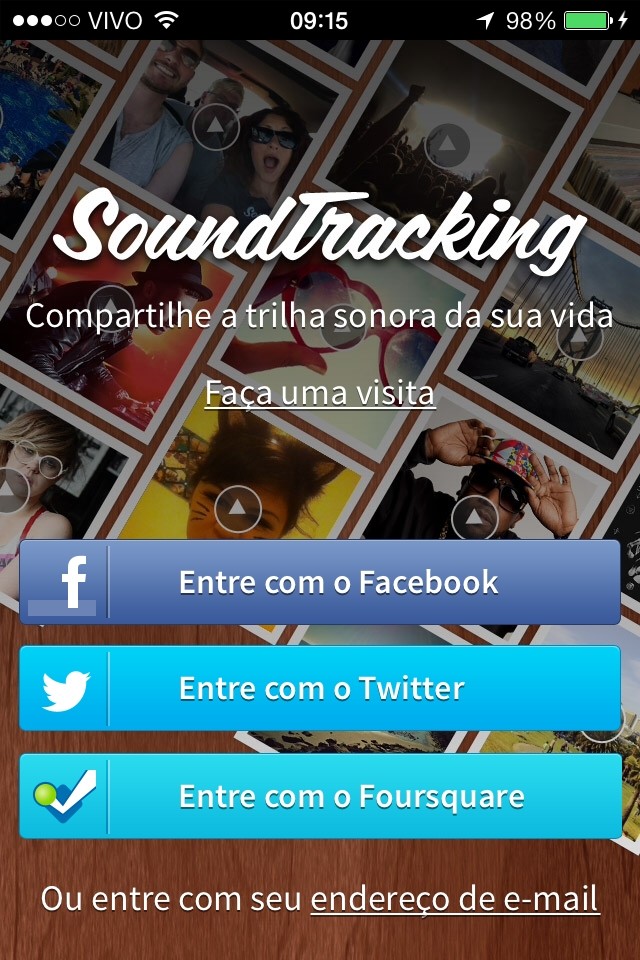640x960 pixels.
Task: Log in via 'Entre com o Foursquare'
Action: click(x=320, y=796)
